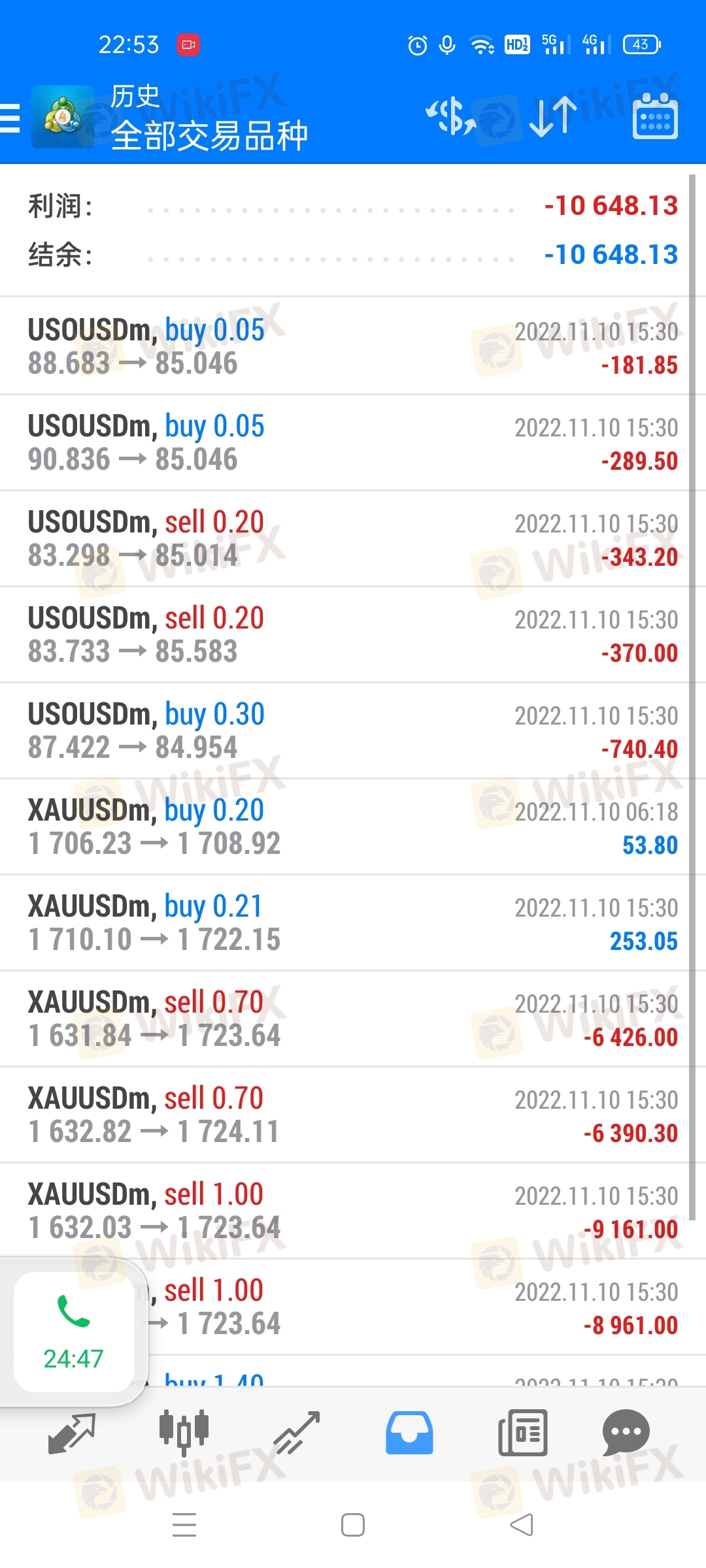Tap the system back button
The height and width of the screenshot is (1568, 706).
(522, 1526)
